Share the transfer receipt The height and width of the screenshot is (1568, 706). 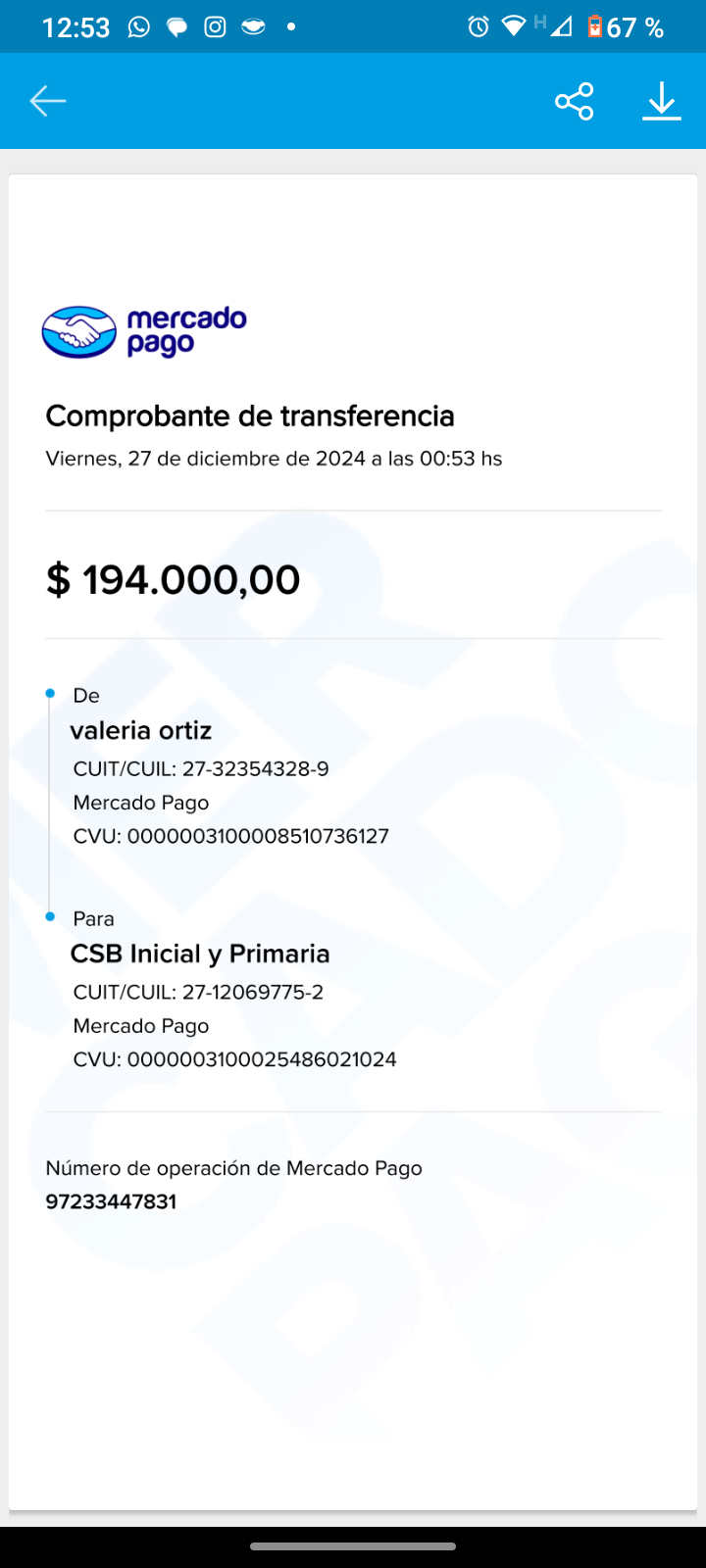click(574, 101)
